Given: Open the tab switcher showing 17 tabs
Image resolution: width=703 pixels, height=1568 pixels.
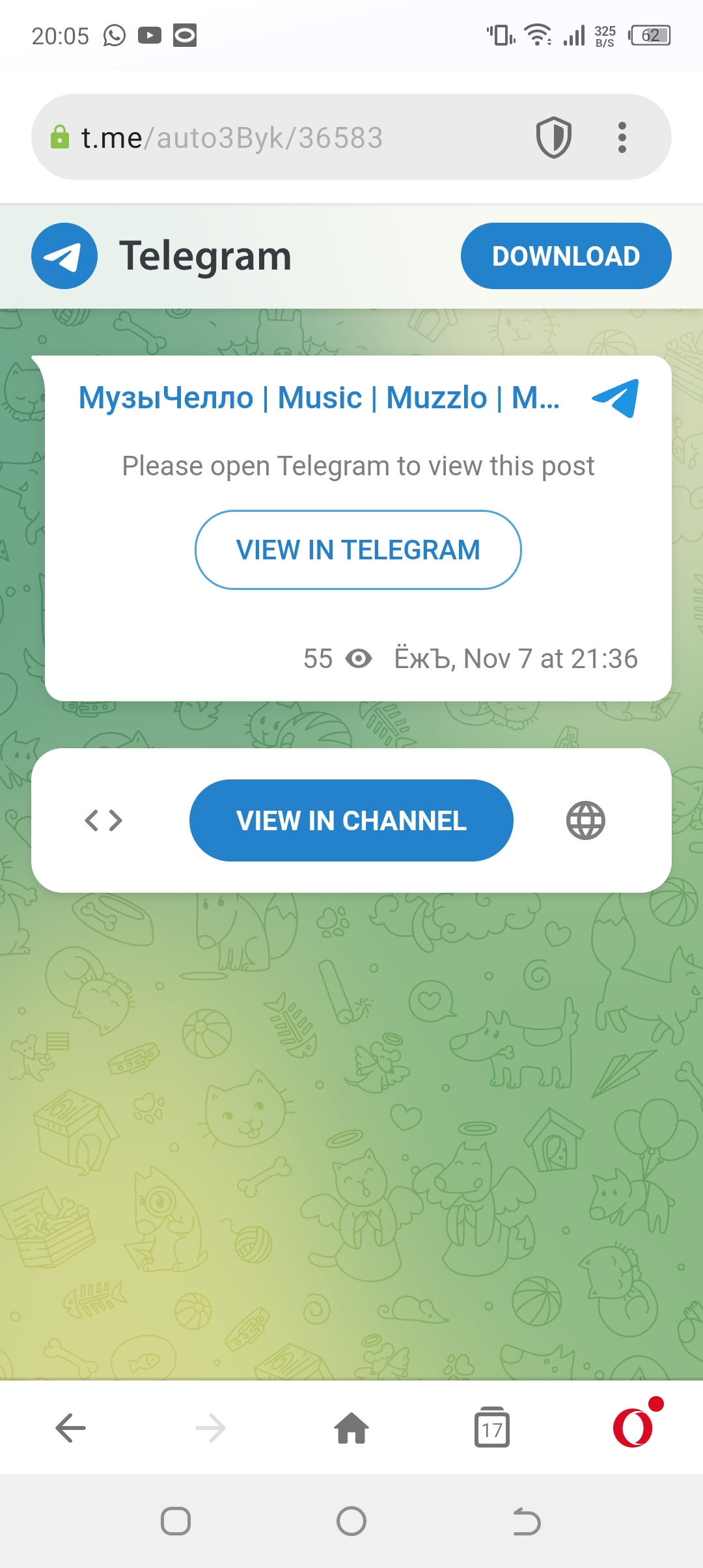Looking at the screenshot, I should click(492, 1429).
